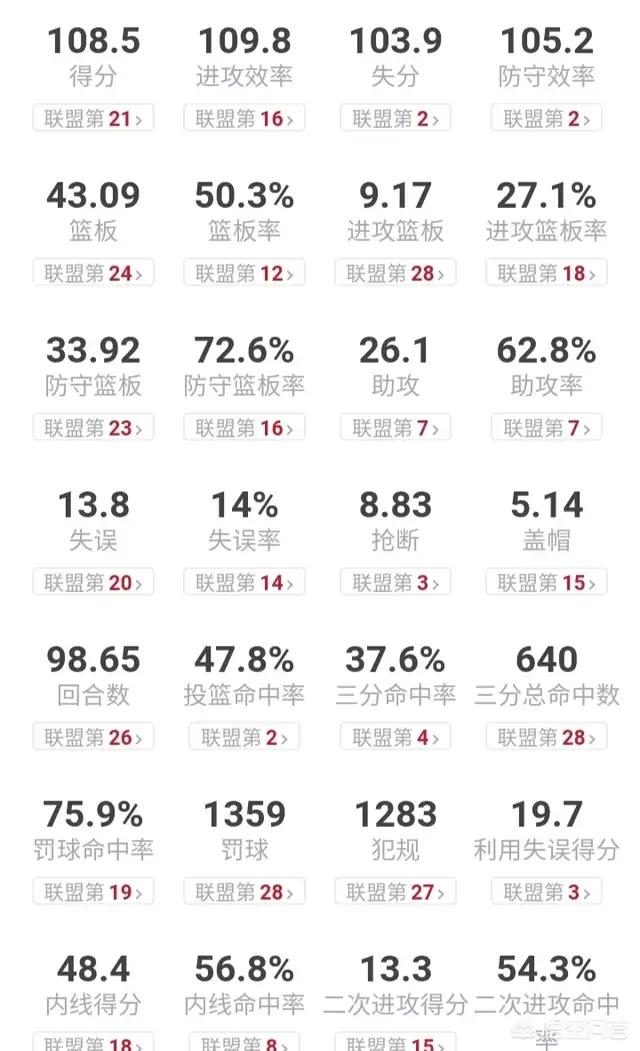This screenshot has height=1051, width=640.
Task: View league ranking for 抢断
Action: click(395, 582)
